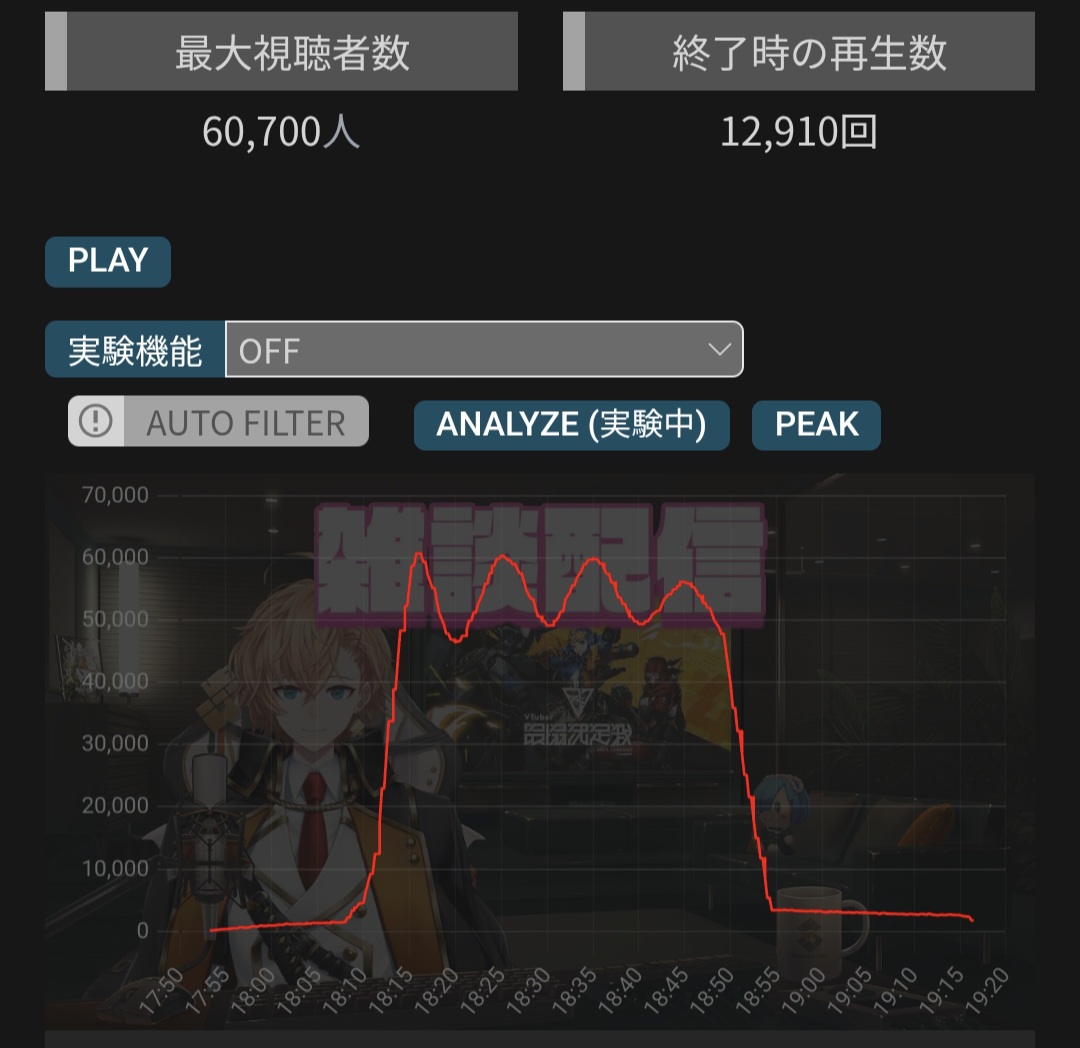Image resolution: width=1080 pixels, height=1048 pixels.
Task: Toggle the AUTO FILTER option
Action: [x=218, y=422]
